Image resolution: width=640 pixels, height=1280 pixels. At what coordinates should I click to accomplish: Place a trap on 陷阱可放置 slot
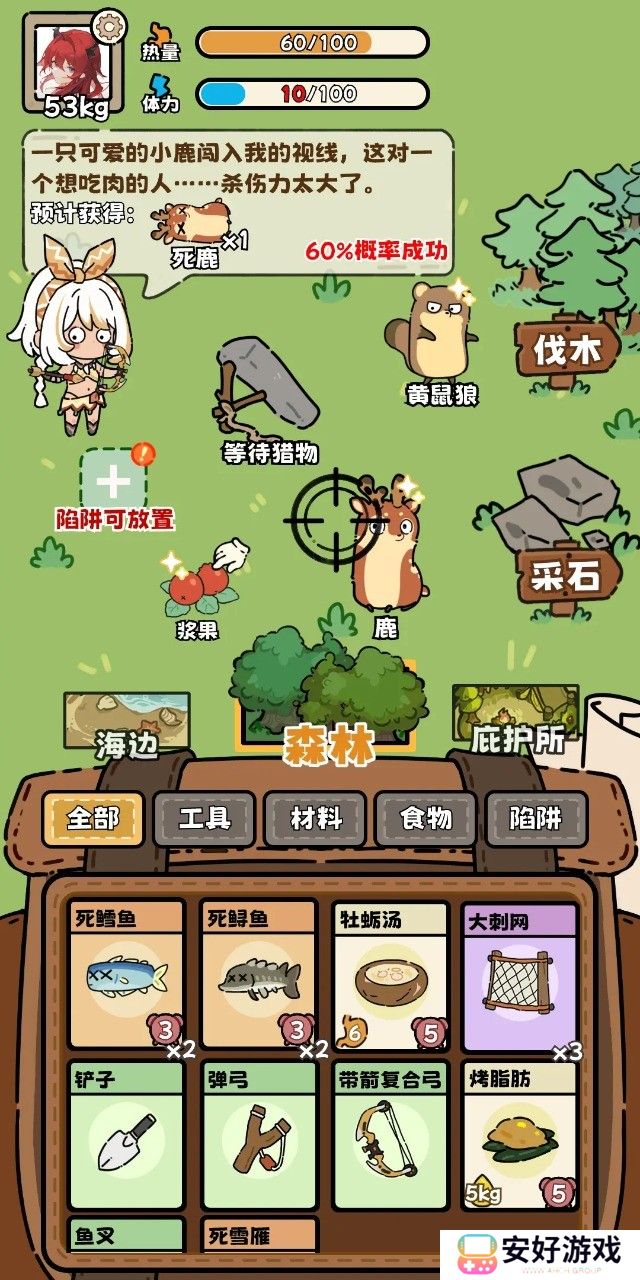tap(113, 482)
